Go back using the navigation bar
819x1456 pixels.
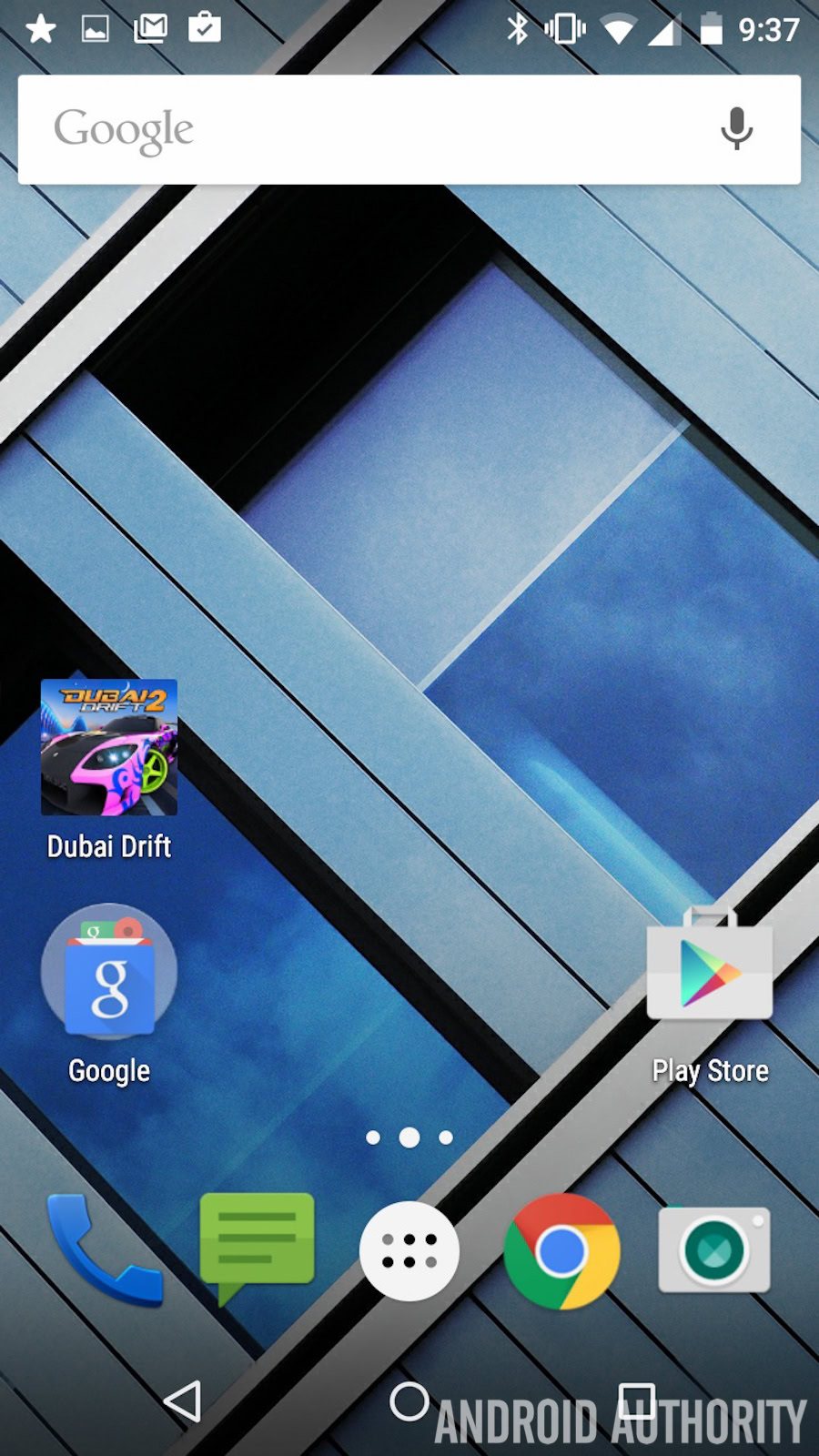[x=183, y=1401]
